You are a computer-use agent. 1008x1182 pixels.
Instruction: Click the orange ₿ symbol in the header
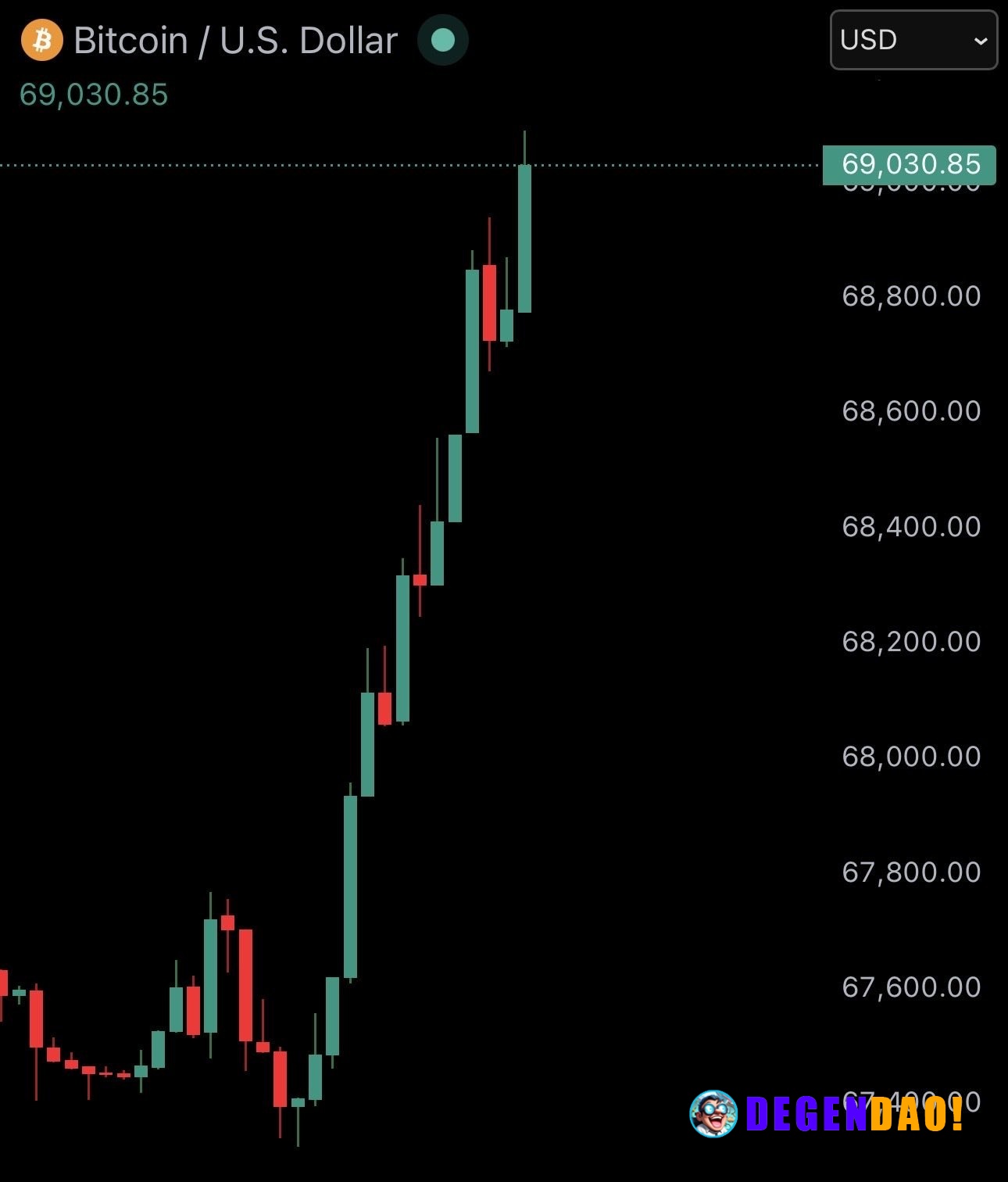tap(42, 40)
